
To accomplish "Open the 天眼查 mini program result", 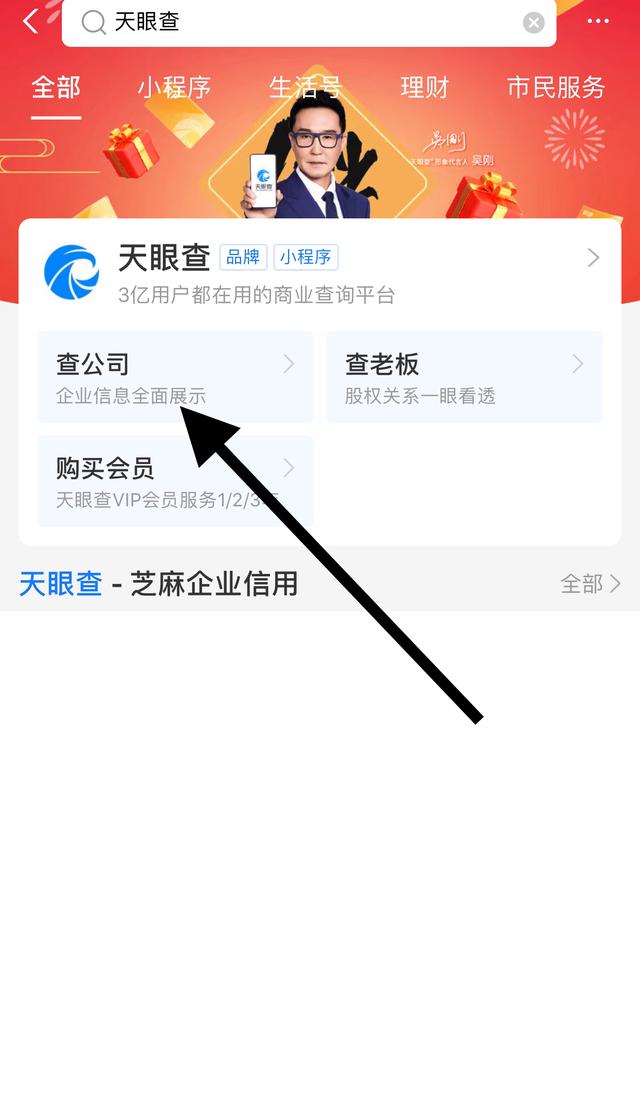I will coord(320,274).
